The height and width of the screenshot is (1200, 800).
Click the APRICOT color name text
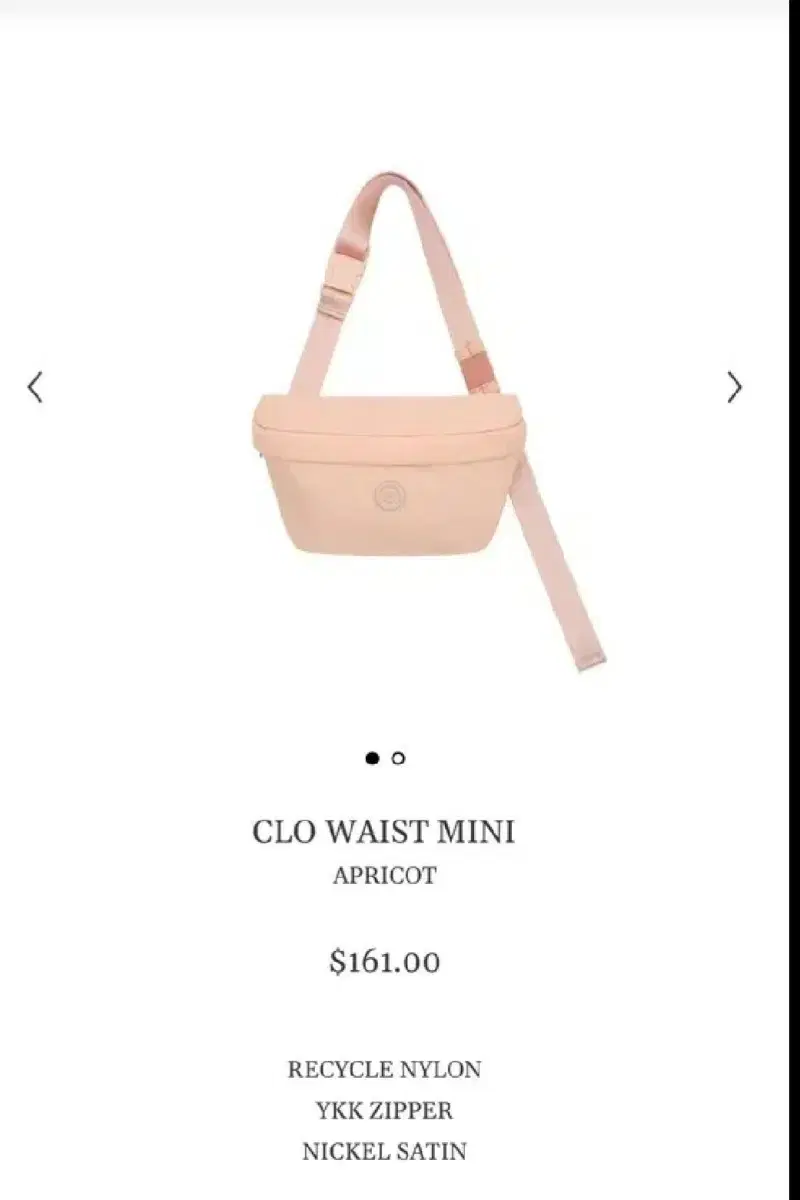[x=383, y=876]
